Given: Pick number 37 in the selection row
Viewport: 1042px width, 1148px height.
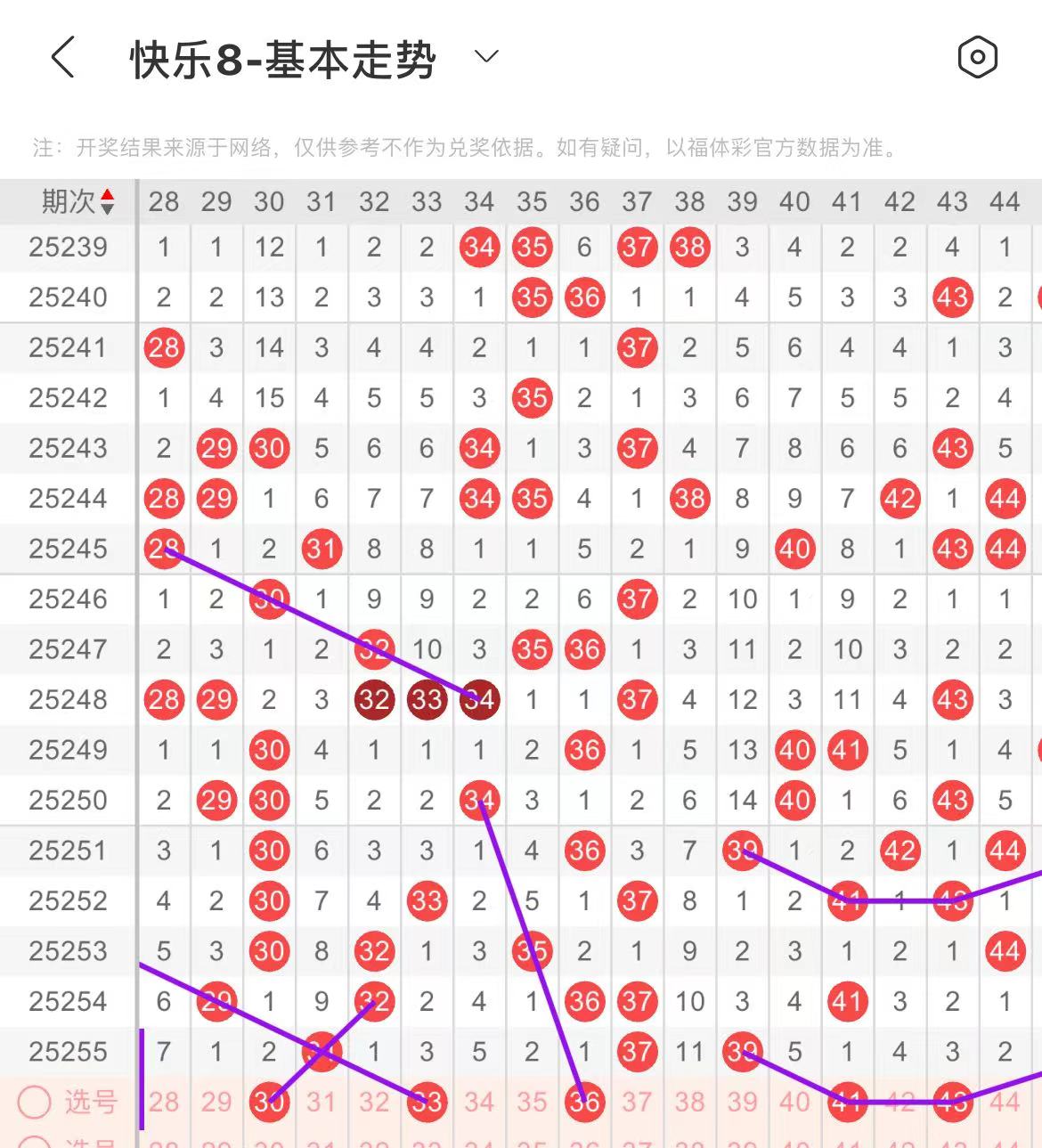Looking at the screenshot, I should tap(637, 1103).
